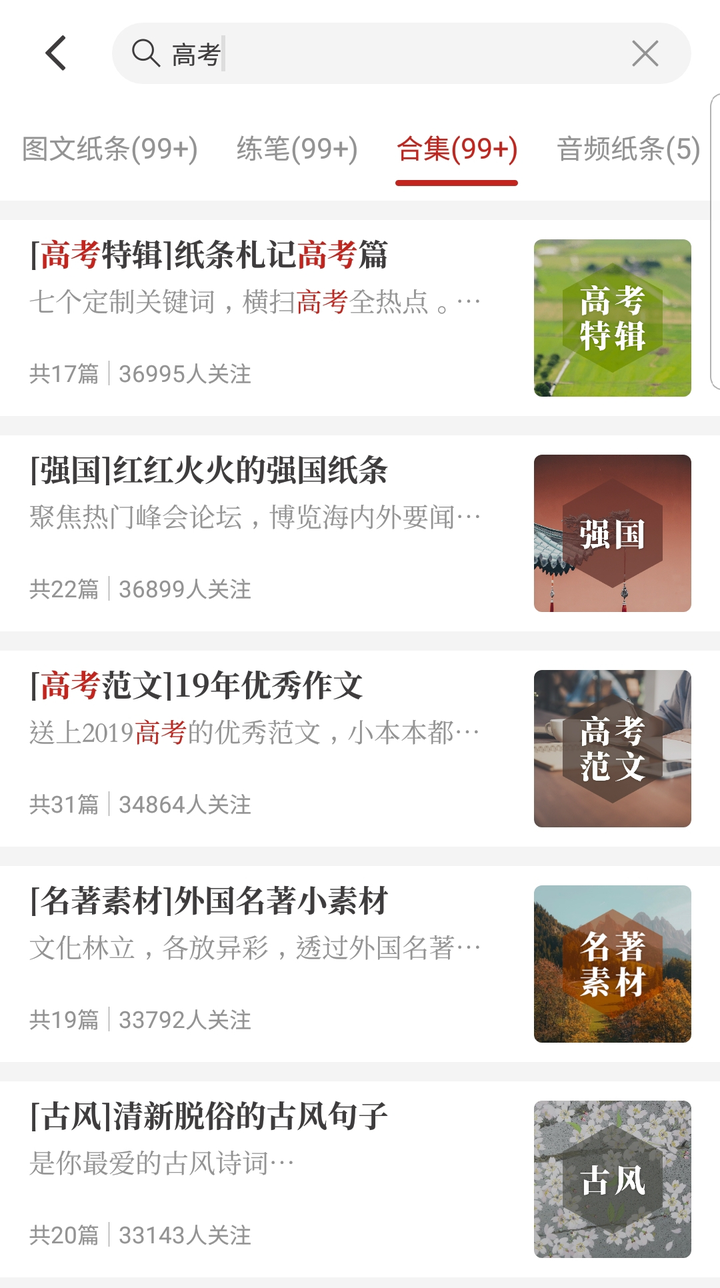Open the 古风 collection cover image
Screen dimensions: 720x1288
click(612, 1178)
